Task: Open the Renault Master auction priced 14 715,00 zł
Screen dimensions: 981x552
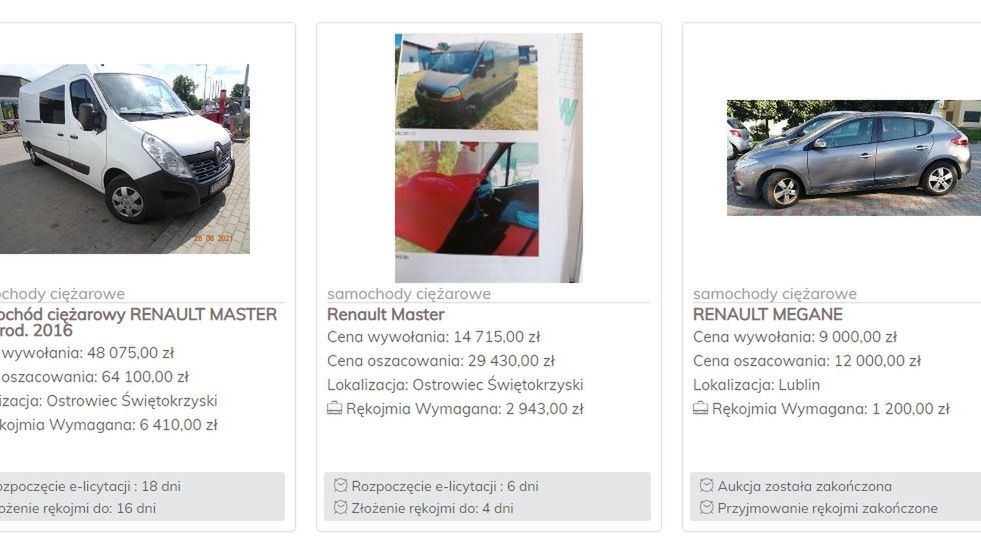Action: point(488,158)
